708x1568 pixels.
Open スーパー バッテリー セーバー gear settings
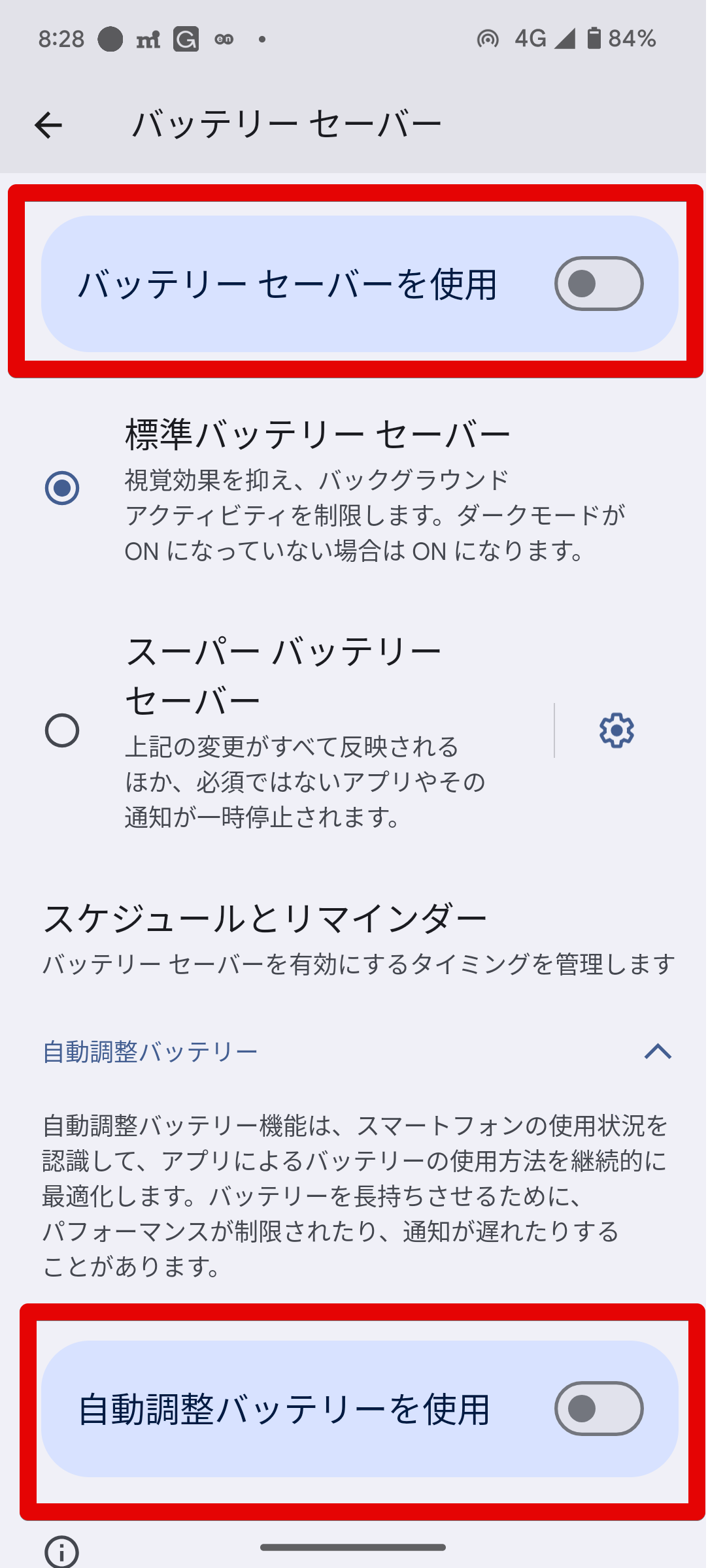[x=616, y=730]
